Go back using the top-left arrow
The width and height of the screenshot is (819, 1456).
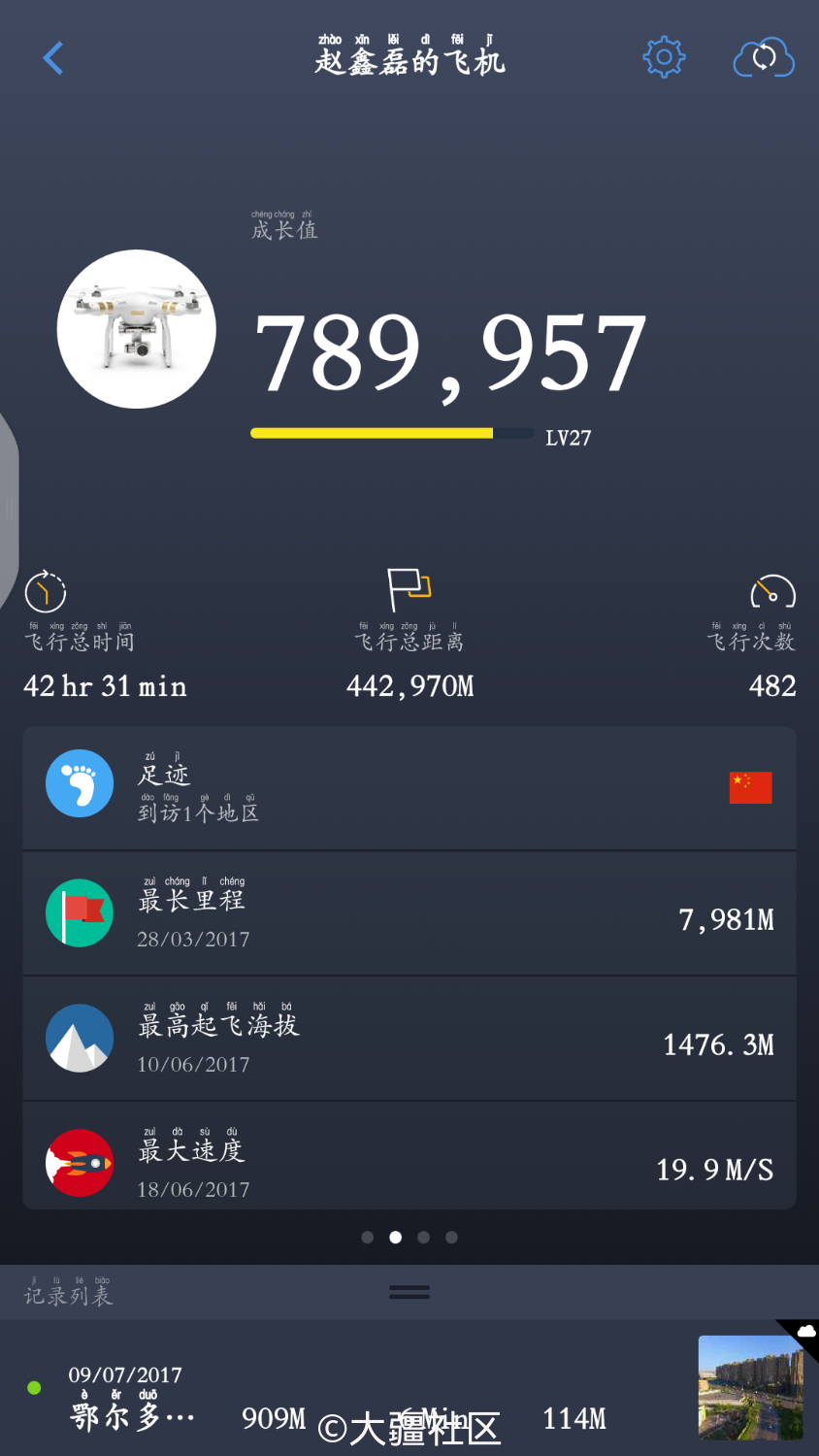click(53, 58)
